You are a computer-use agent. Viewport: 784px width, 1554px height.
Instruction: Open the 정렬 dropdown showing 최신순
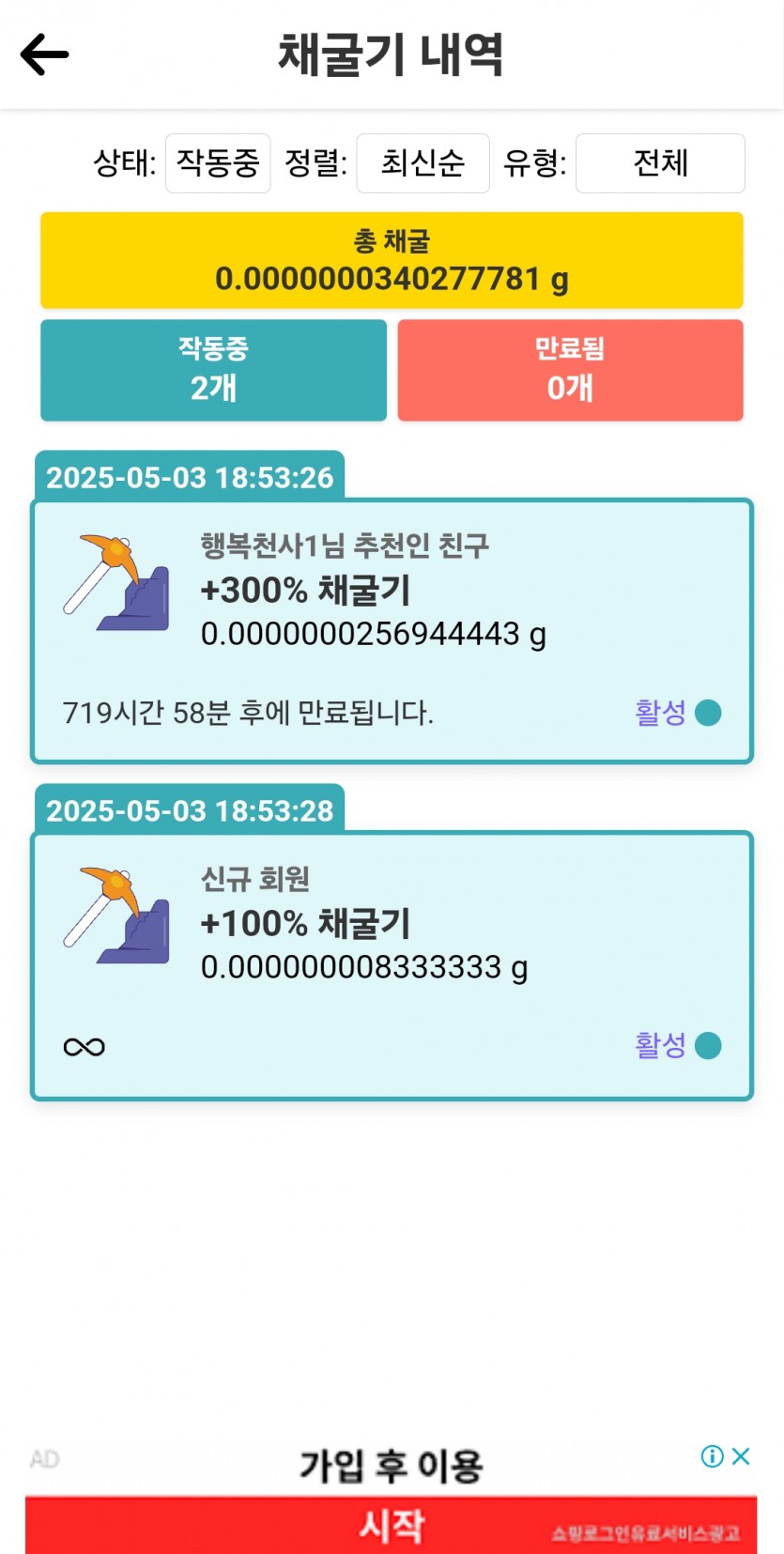pyautogui.click(x=423, y=163)
